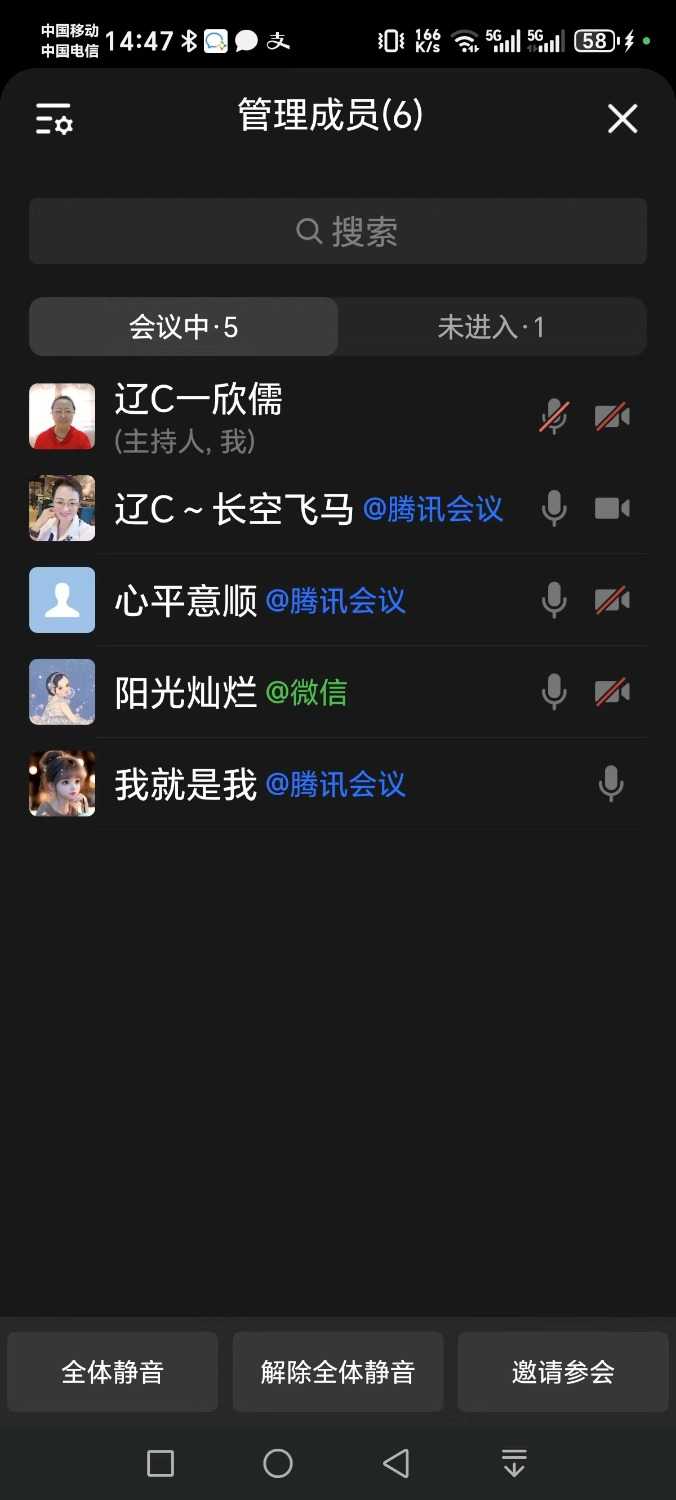Mute microphone of 辽C～长空飞马
676x1500 pixels.
click(x=554, y=508)
